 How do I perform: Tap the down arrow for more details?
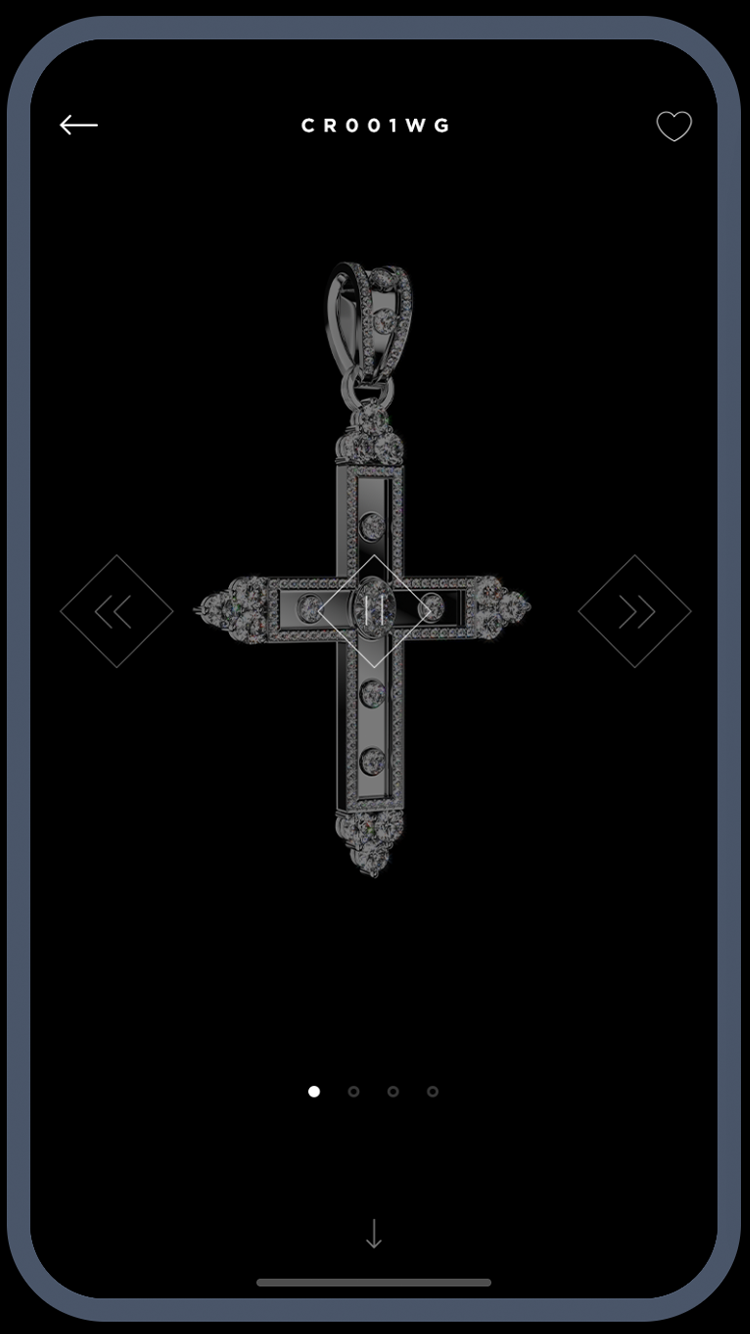coord(373,1234)
